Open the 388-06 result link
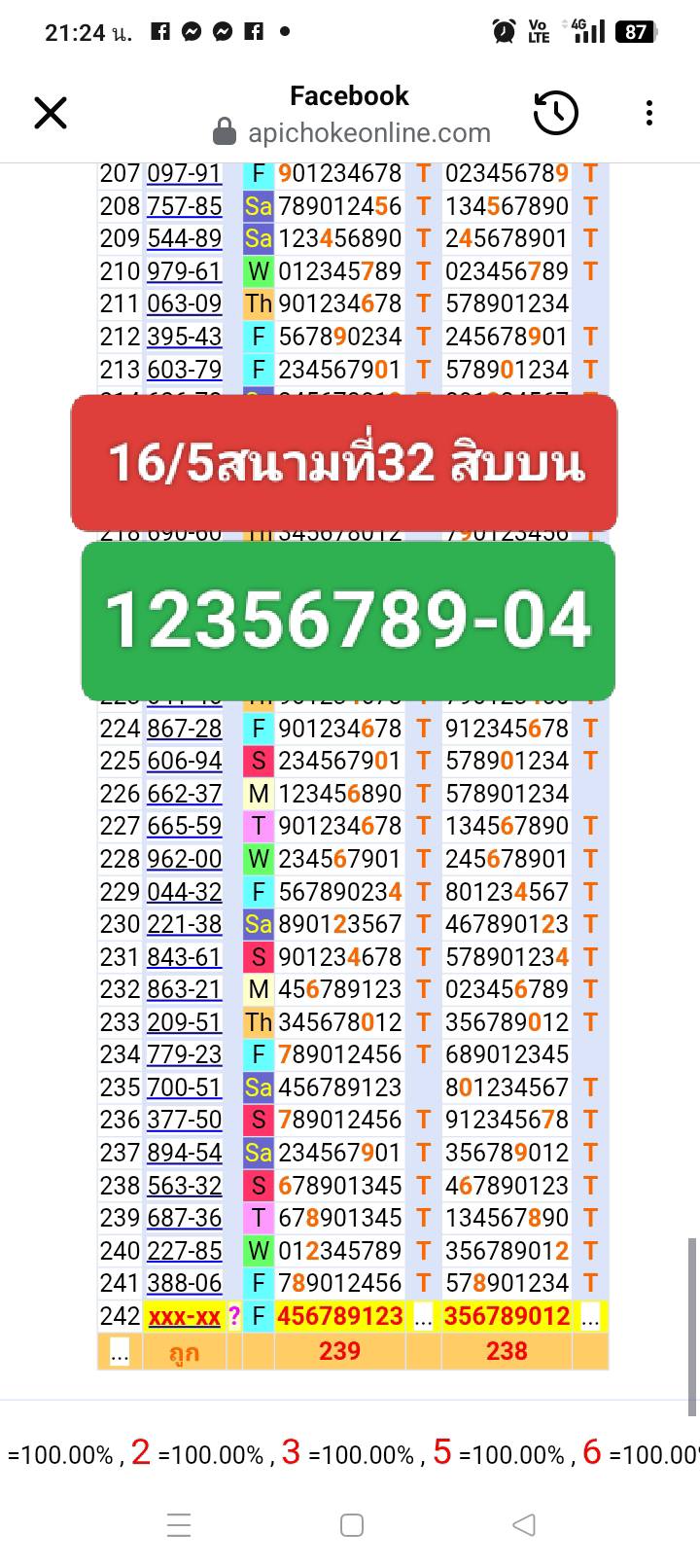 coord(185,1283)
